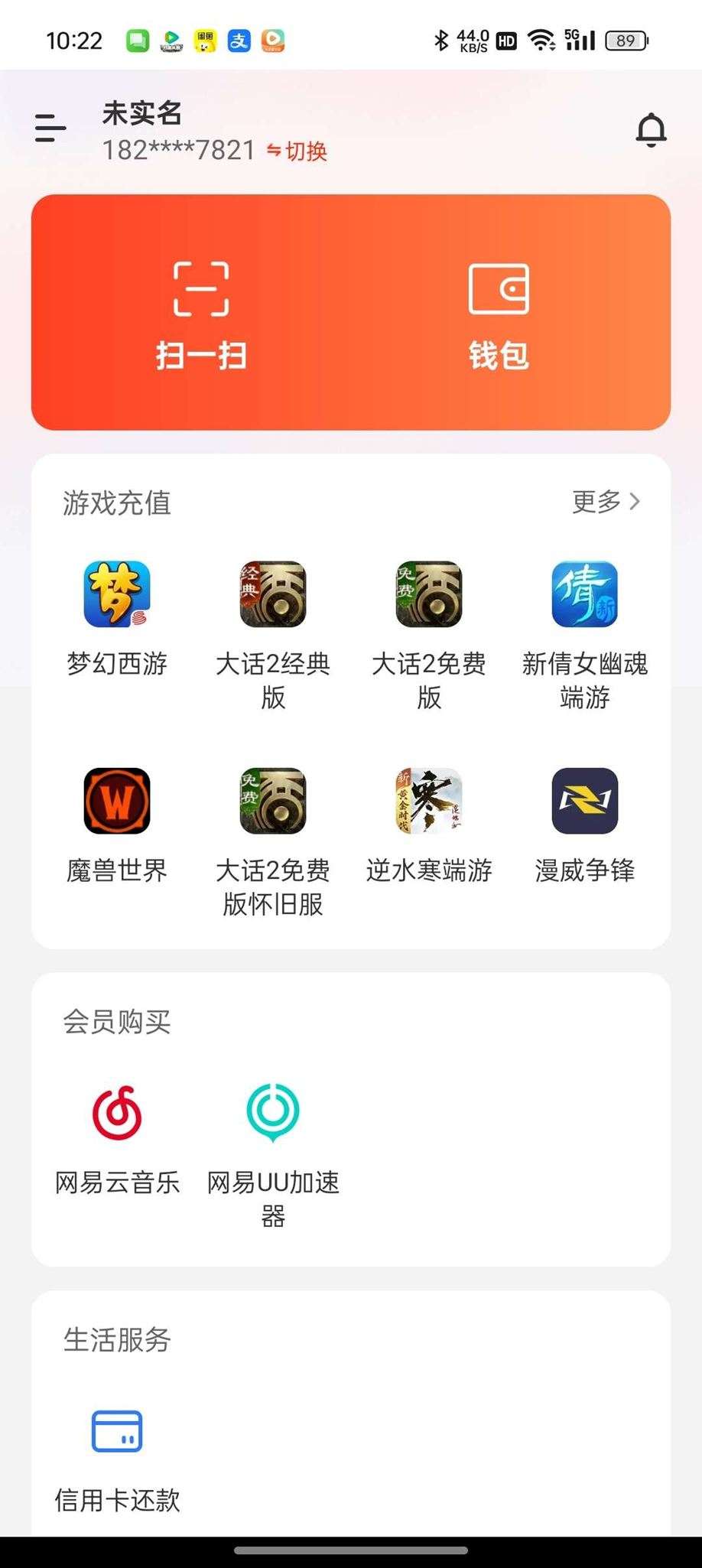This screenshot has height=1568, width=702.
Task: Open the 游戏充值 section header
Action: click(117, 503)
